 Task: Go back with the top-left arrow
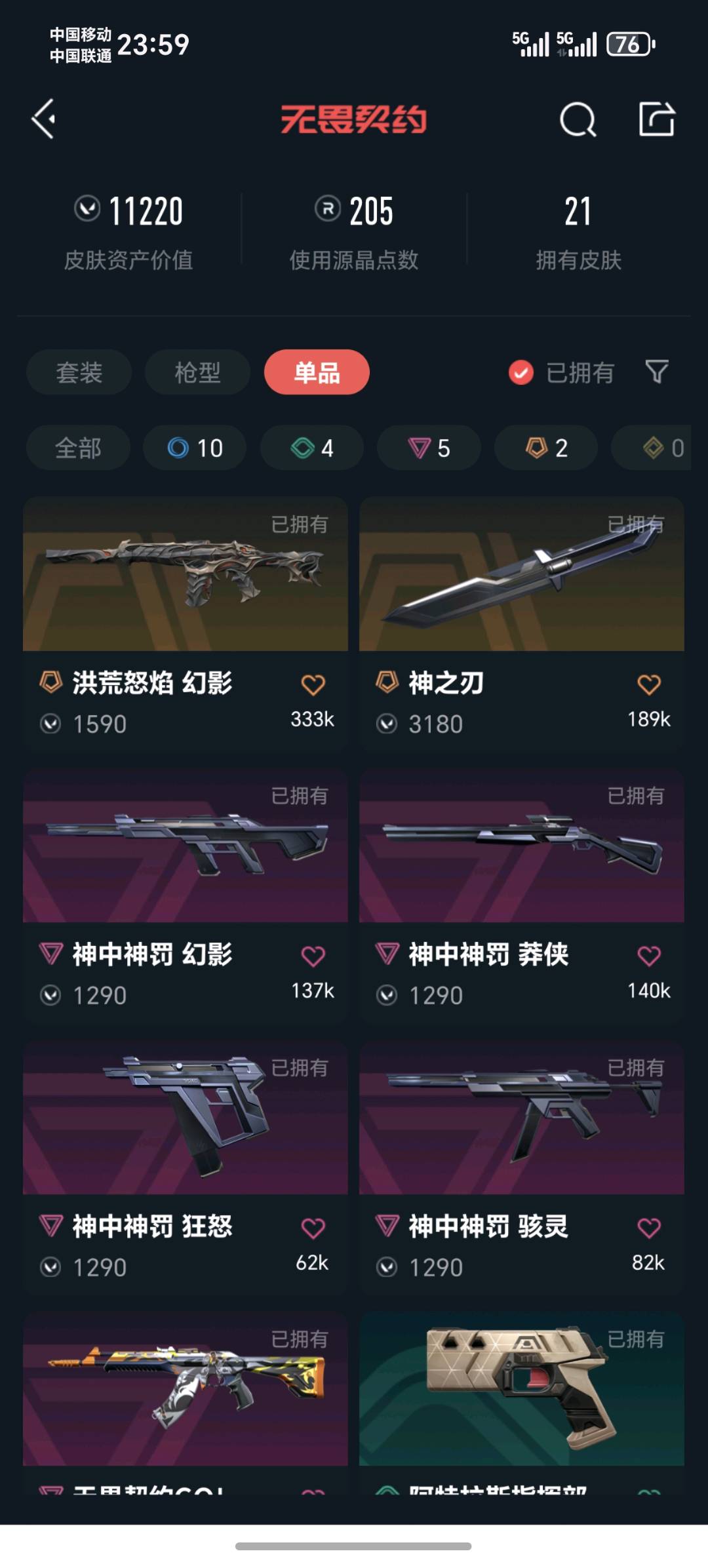click(x=43, y=119)
